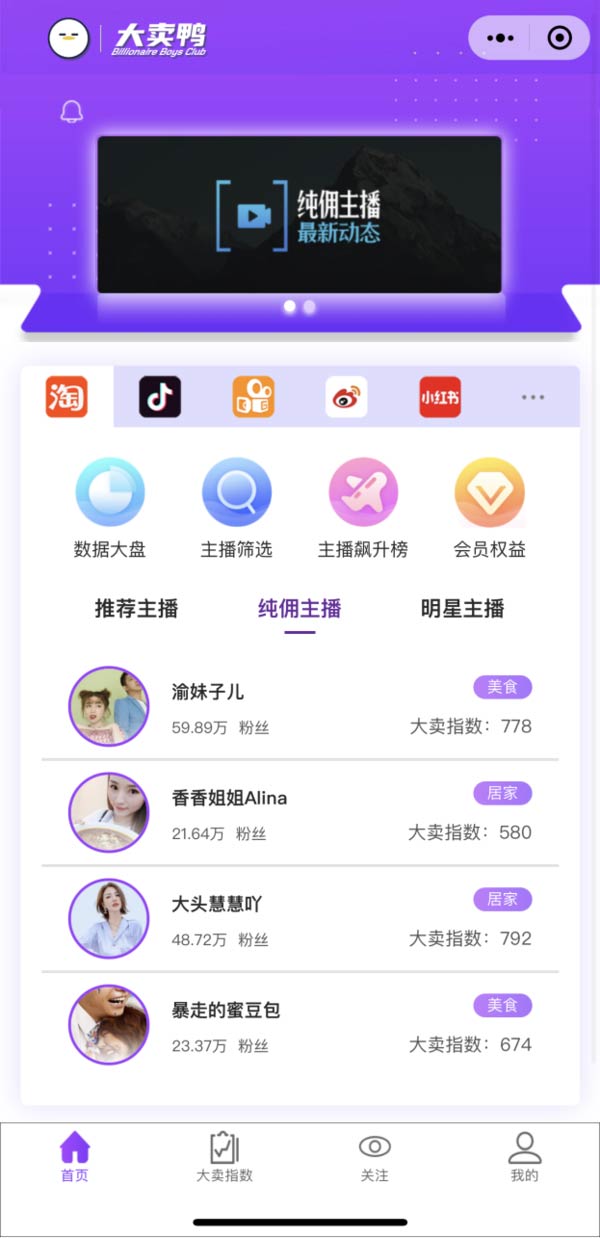The height and width of the screenshot is (1238, 600).
Task: Open the notifications bell
Action: pyautogui.click(x=71, y=111)
